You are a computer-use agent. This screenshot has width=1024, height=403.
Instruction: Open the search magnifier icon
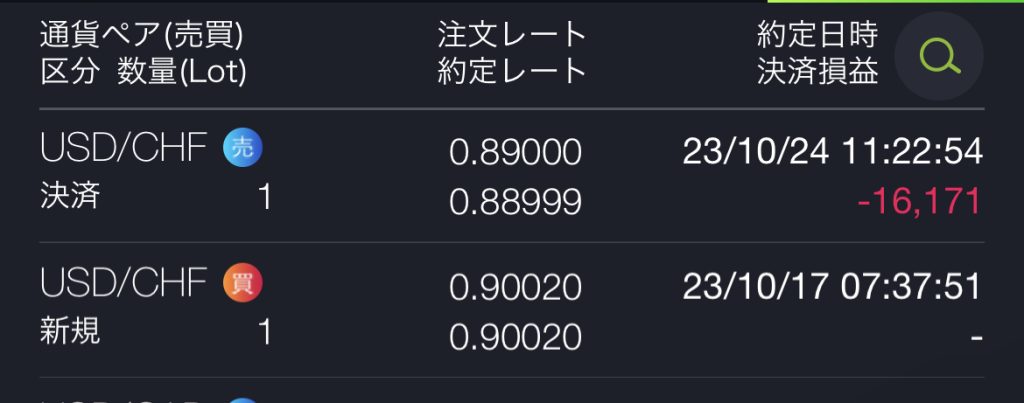click(938, 57)
